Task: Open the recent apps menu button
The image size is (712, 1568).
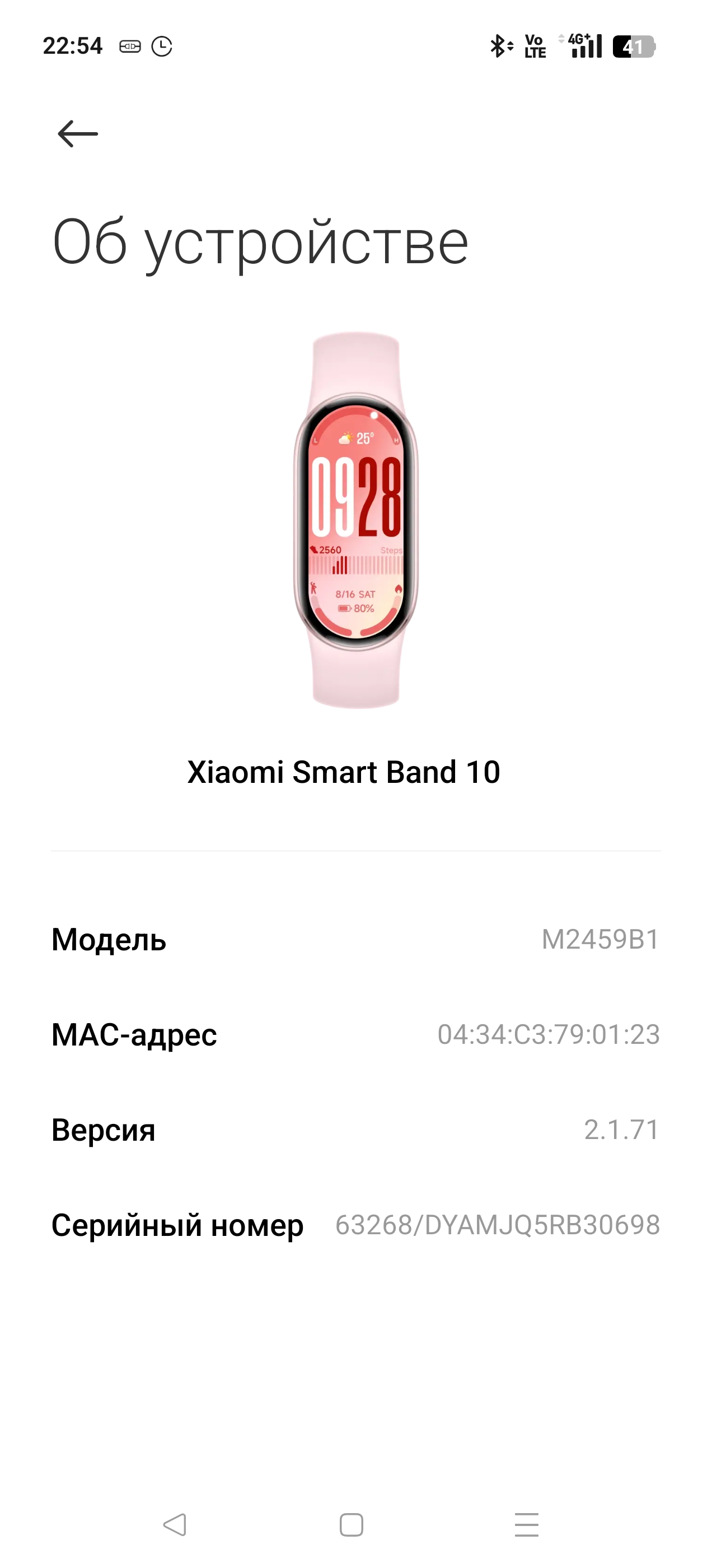Action: pyautogui.click(x=526, y=1524)
